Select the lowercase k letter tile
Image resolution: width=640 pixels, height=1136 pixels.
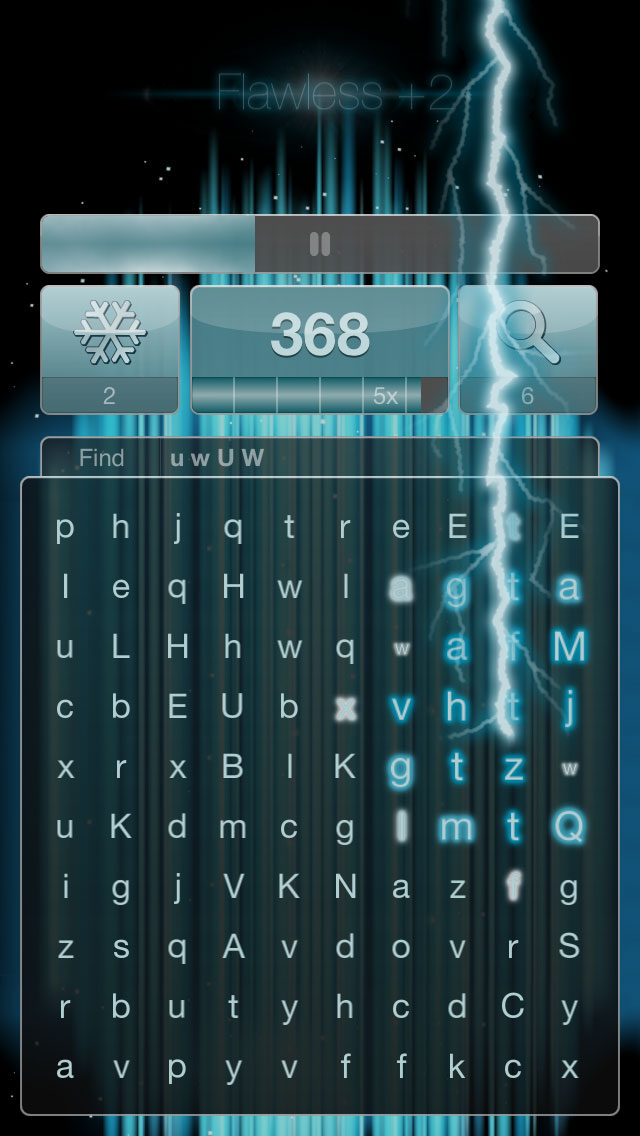[x=457, y=1066]
